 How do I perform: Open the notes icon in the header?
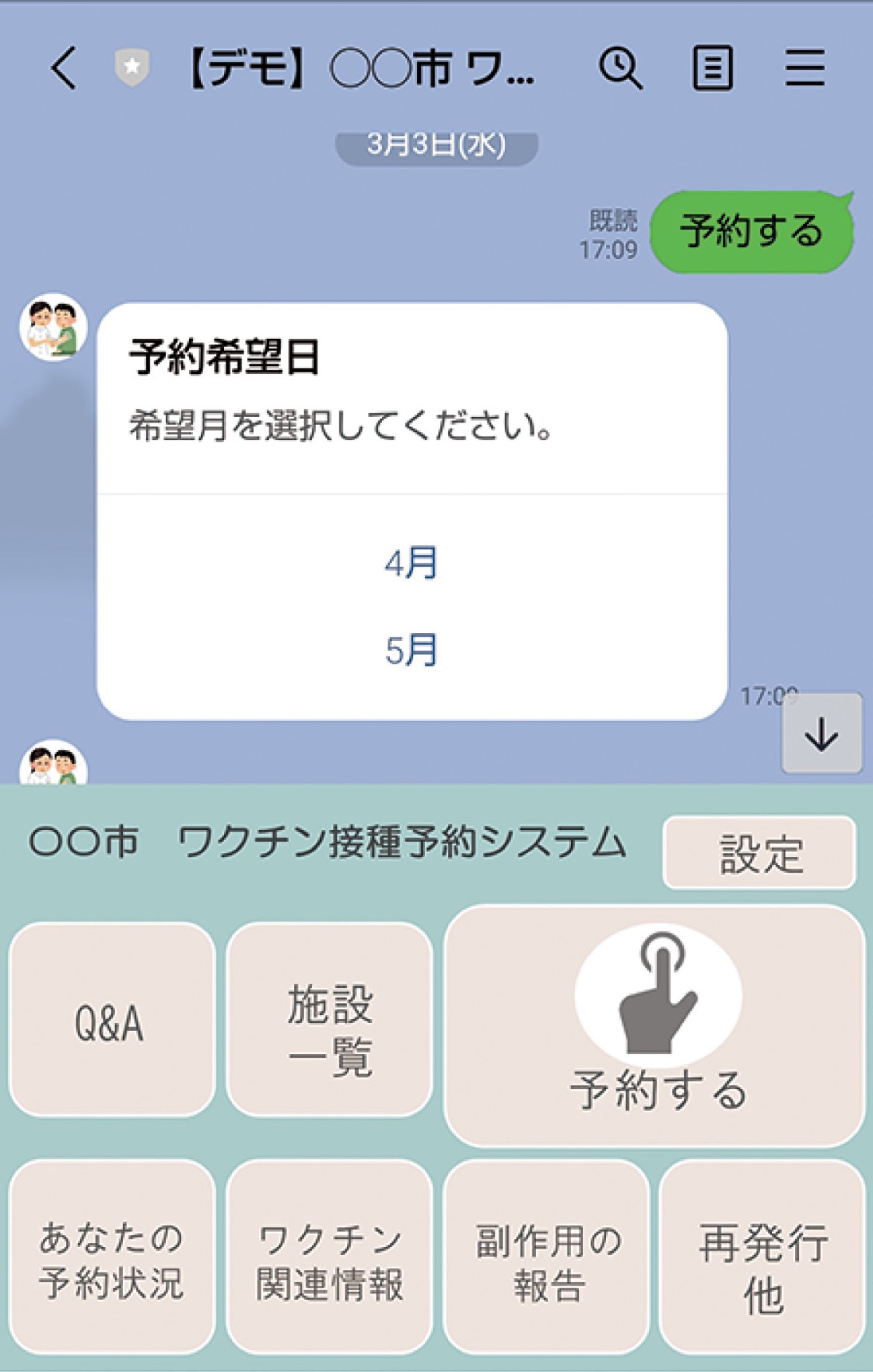pyautogui.click(x=712, y=68)
